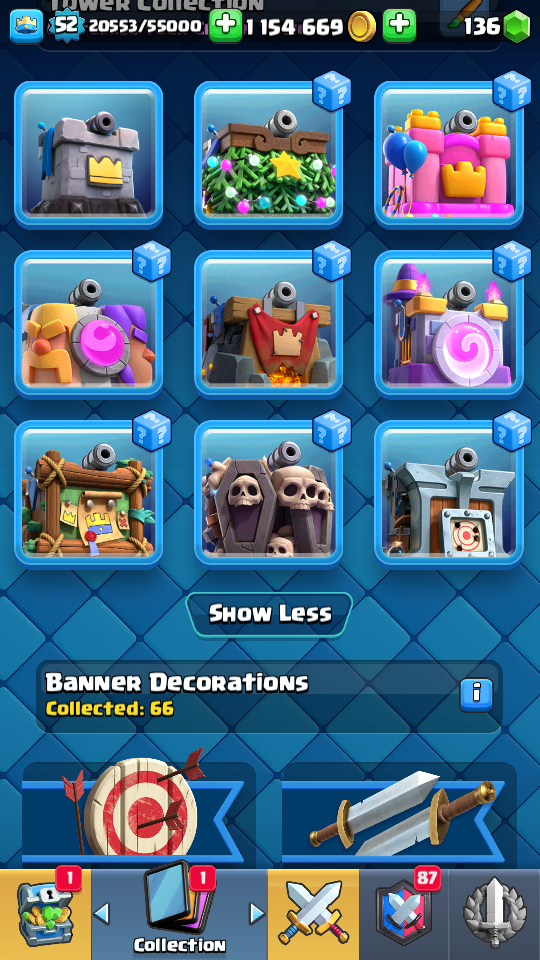540x960 pixels.
Task: Add more gold with the plus button
Action: [399, 26]
